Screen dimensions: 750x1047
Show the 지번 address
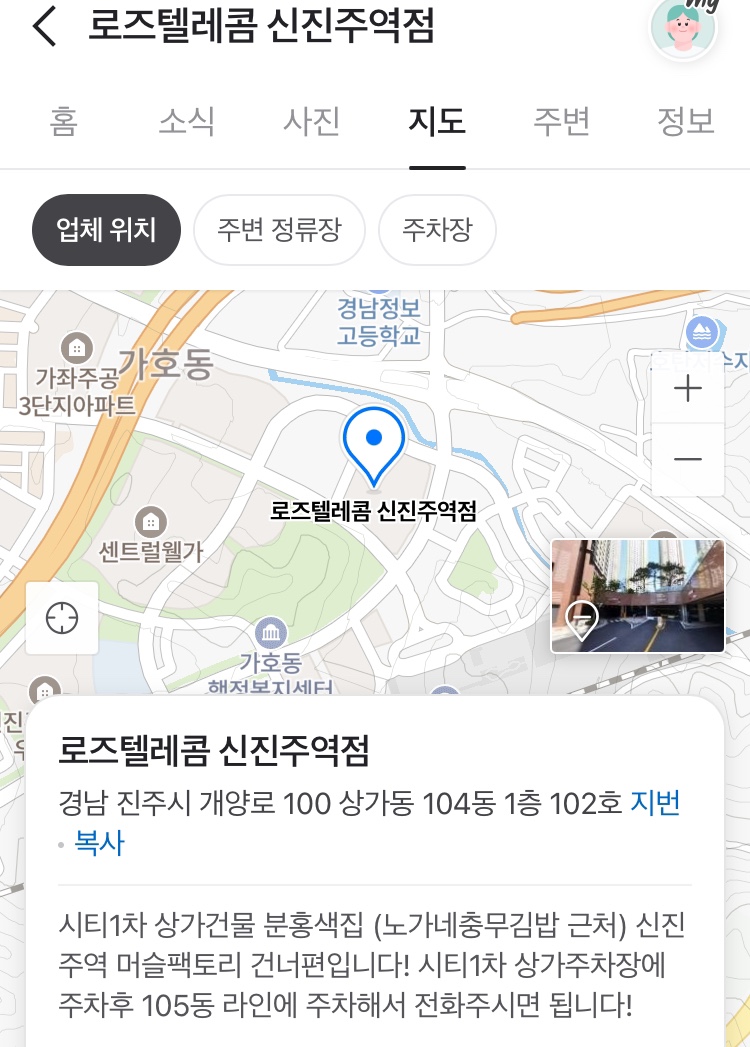pos(655,803)
